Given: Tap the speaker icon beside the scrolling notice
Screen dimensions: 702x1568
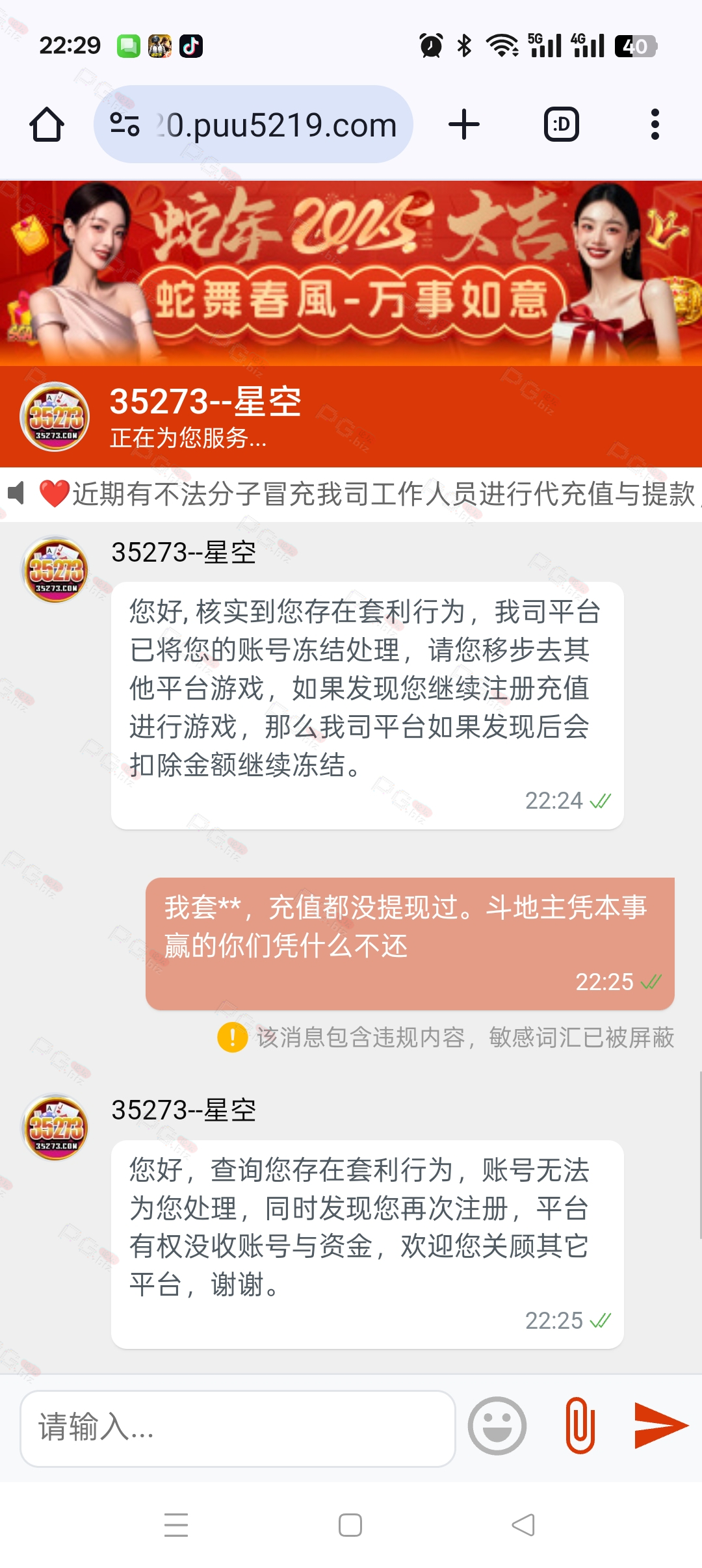Looking at the screenshot, I should tap(17, 493).
